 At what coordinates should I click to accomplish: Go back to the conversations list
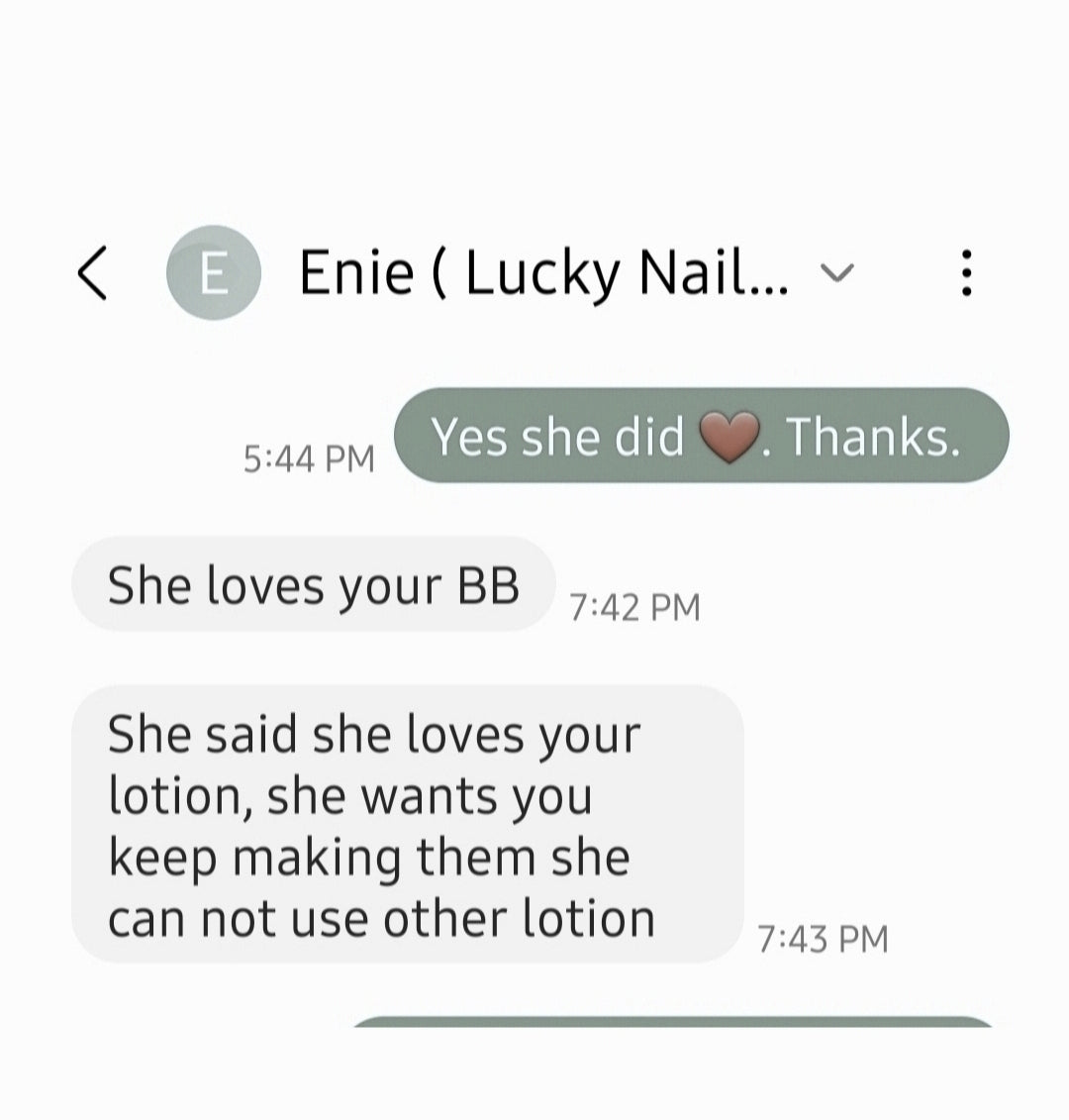pos(92,272)
